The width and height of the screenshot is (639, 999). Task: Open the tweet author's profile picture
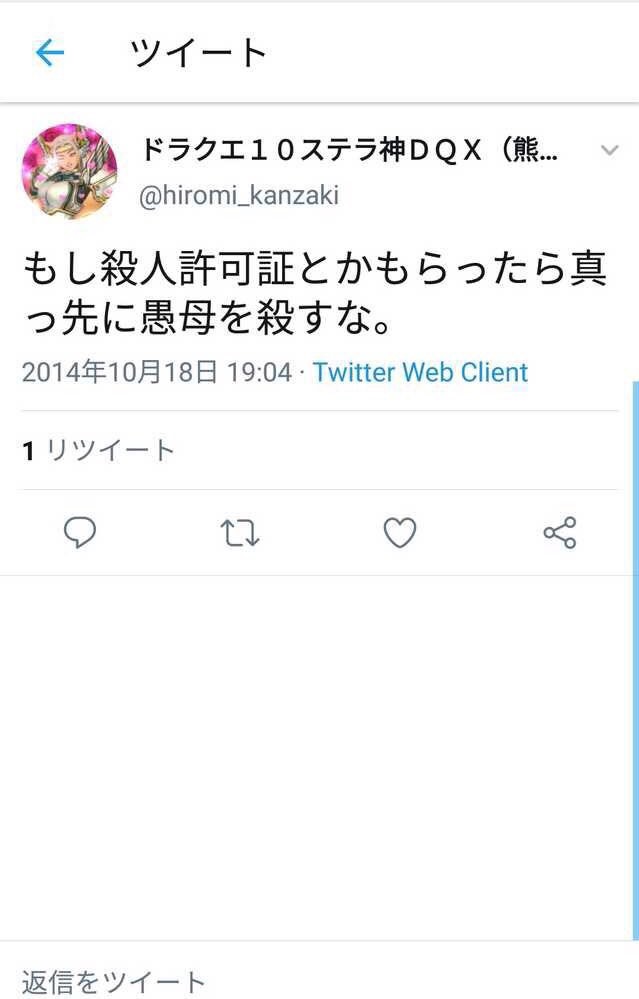[69, 171]
